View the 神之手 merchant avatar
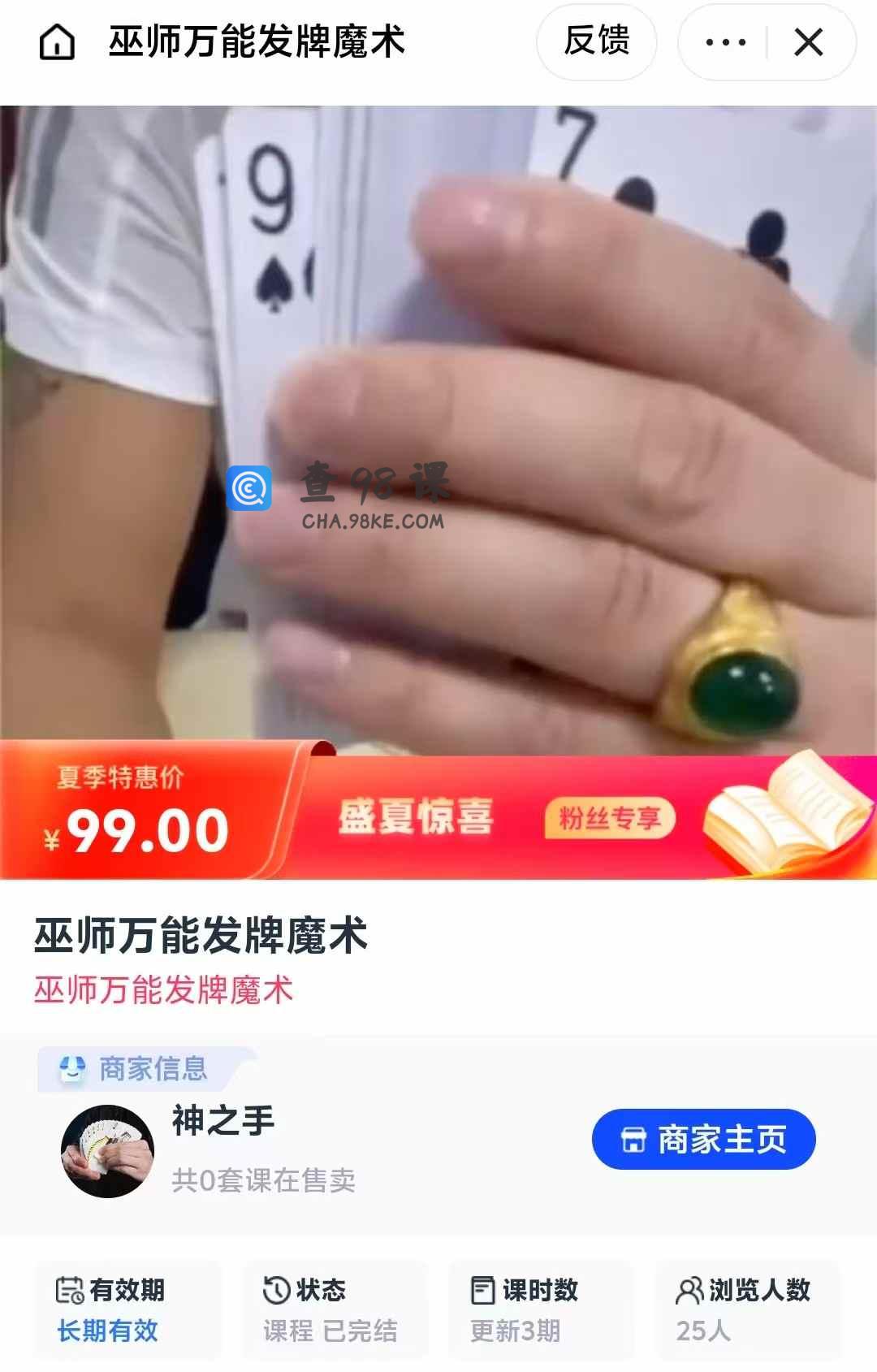 click(x=107, y=1151)
